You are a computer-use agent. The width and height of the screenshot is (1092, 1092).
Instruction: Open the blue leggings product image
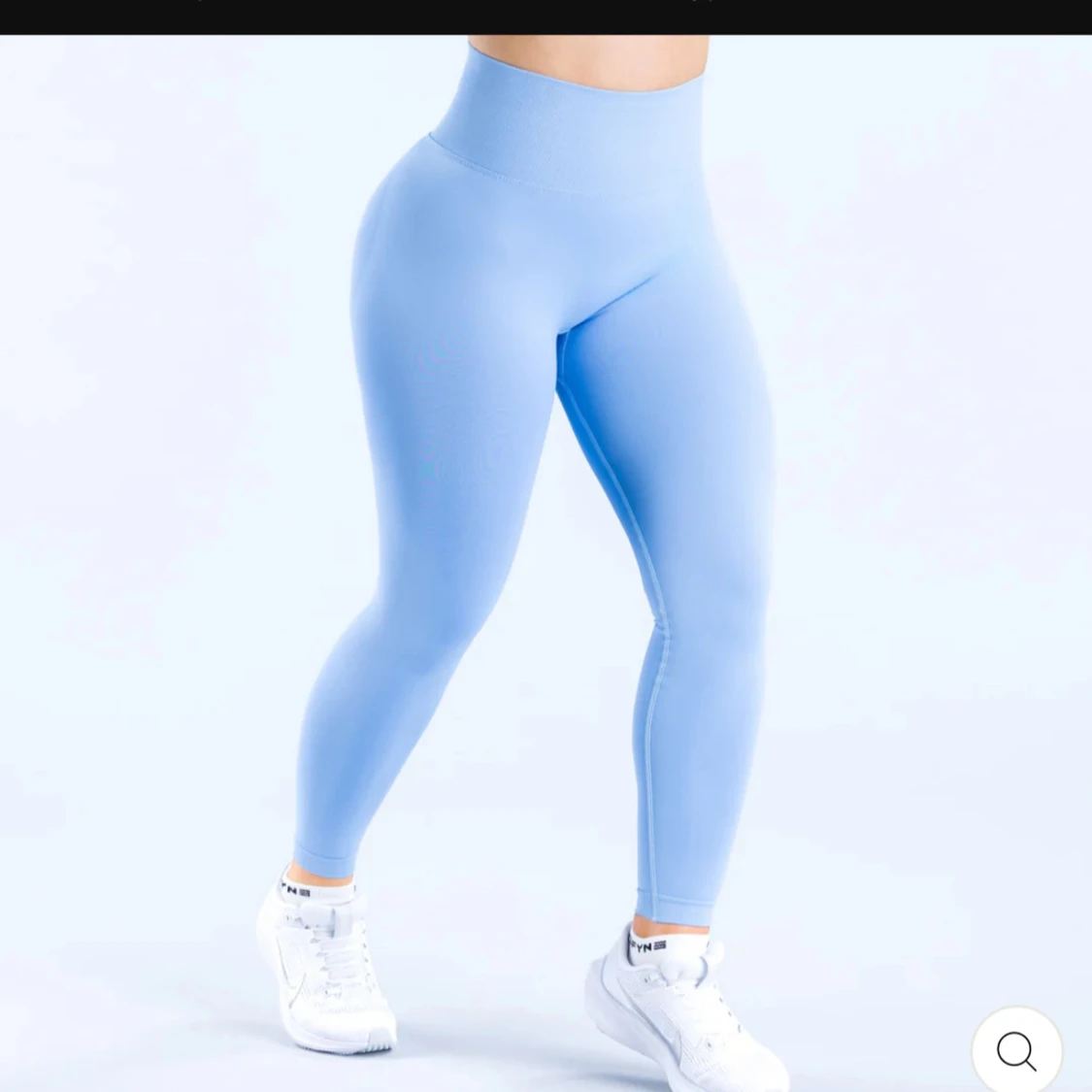pyautogui.click(x=544, y=485)
